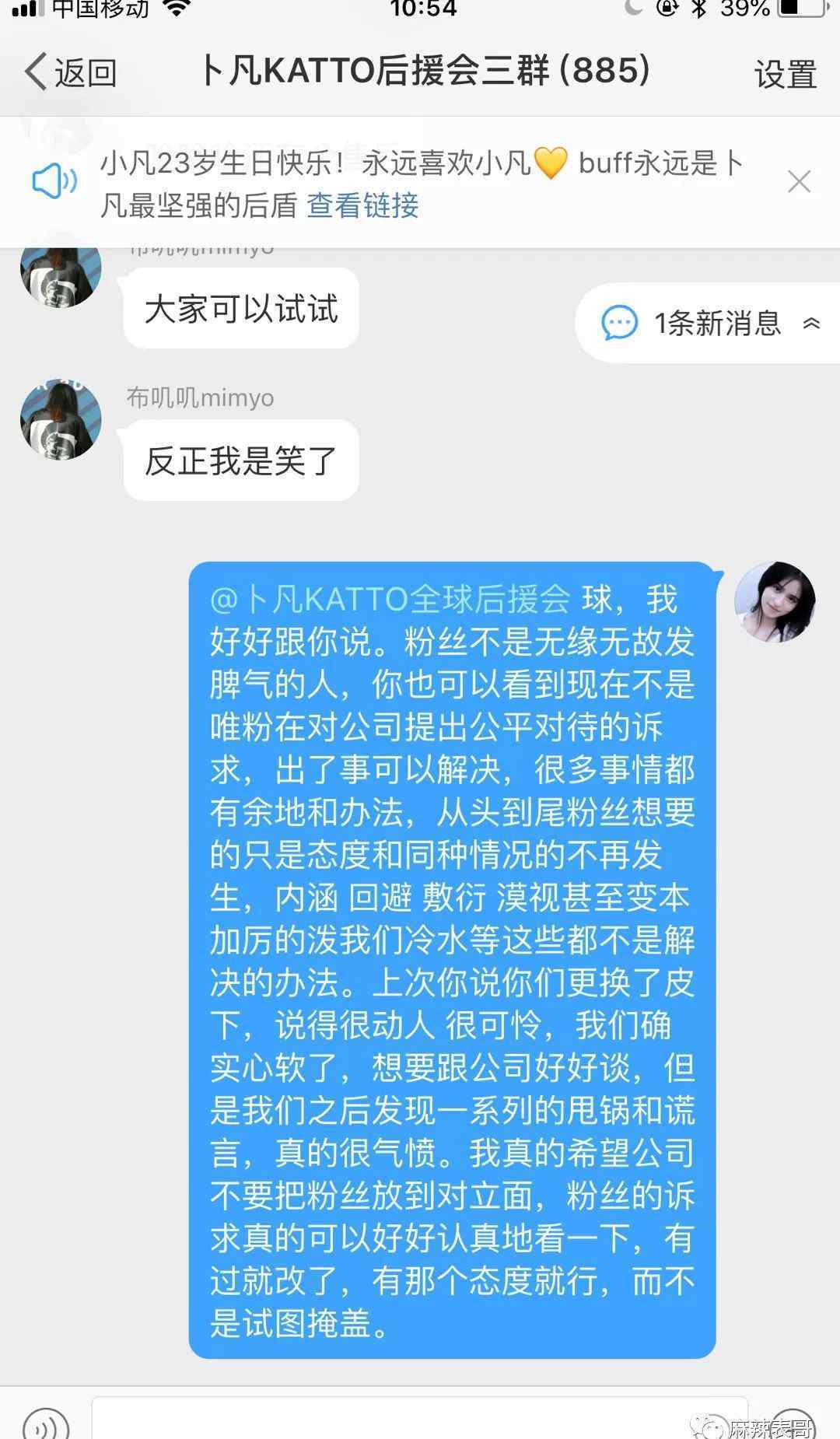Open 布叽叽mimyo's avatar beside 反正我是笑了
This screenshot has height=1439, width=840.
tap(61, 420)
